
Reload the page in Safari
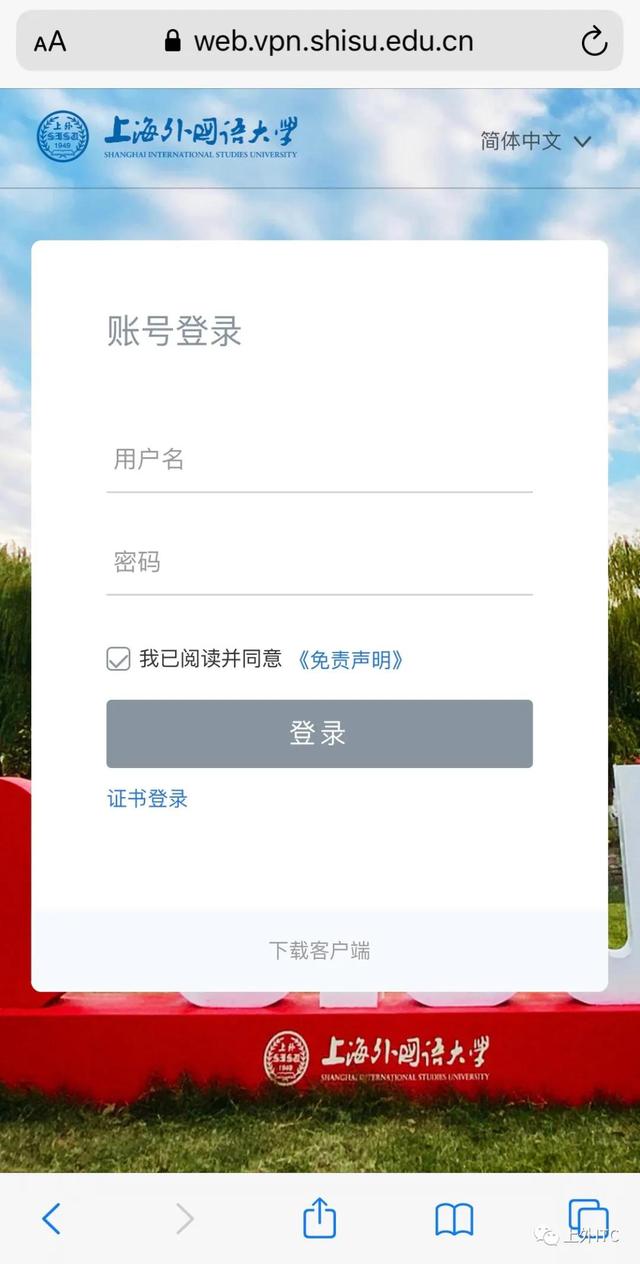[594, 41]
